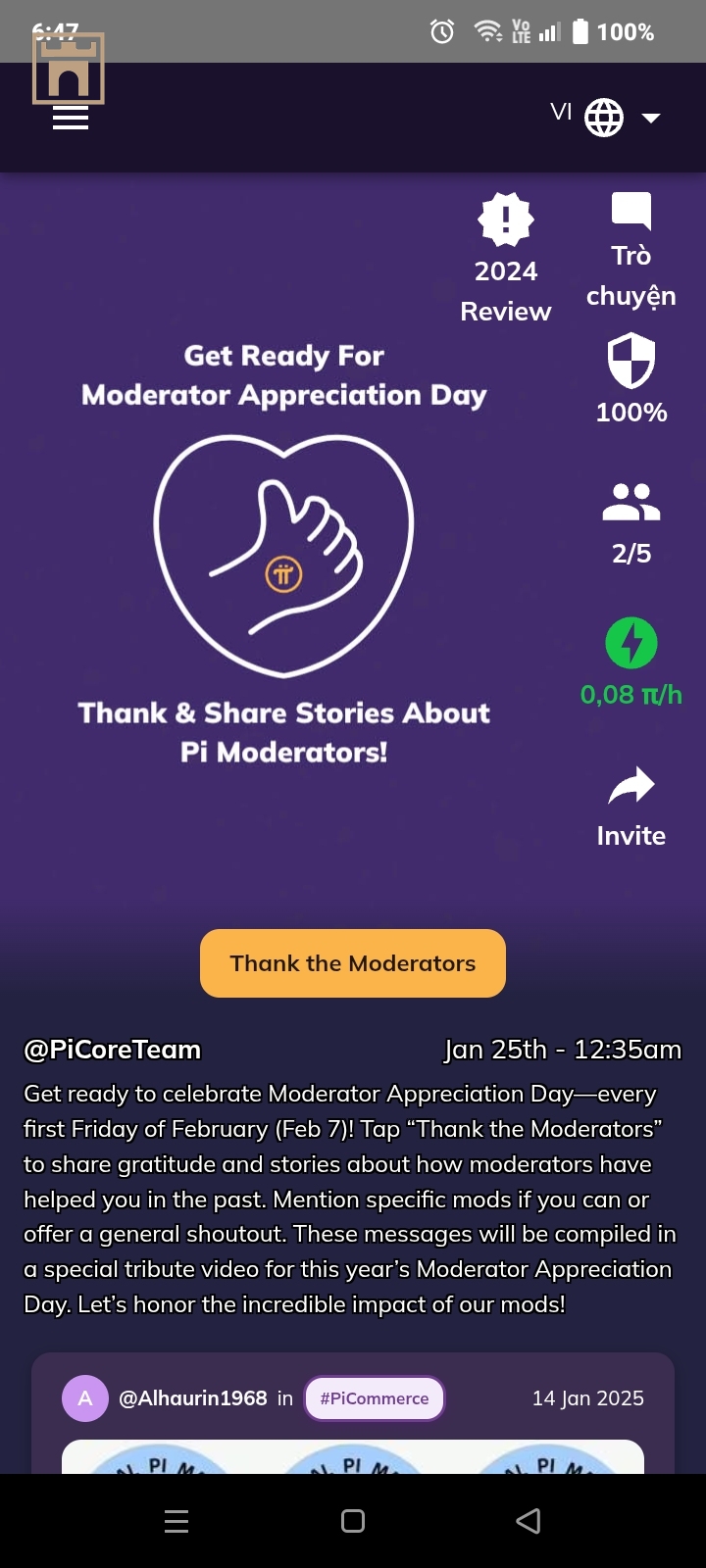Open the #PiCommerce hashtag chip
Image resolution: width=706 pixels, height=1568 pixels.
(375, 1398)
